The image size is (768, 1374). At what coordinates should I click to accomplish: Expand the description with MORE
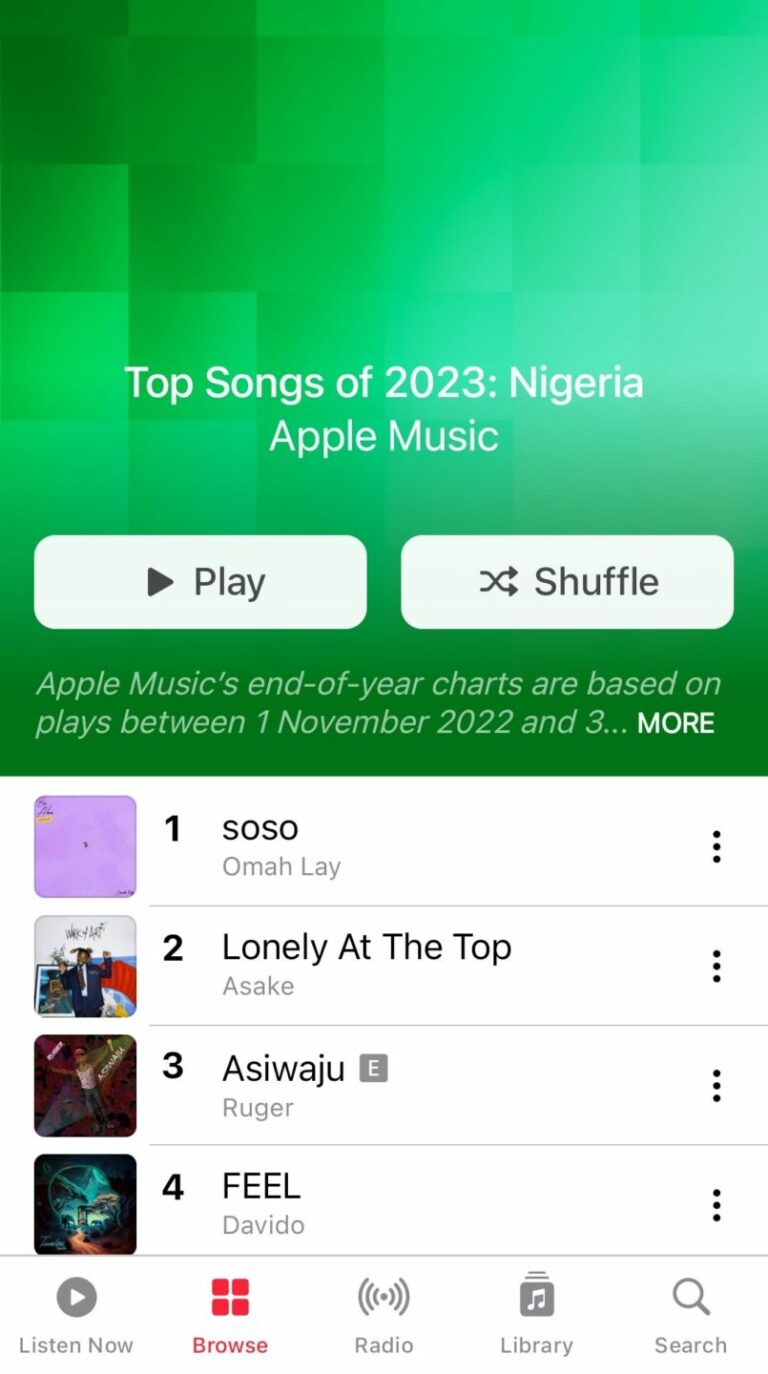[676, 723]
